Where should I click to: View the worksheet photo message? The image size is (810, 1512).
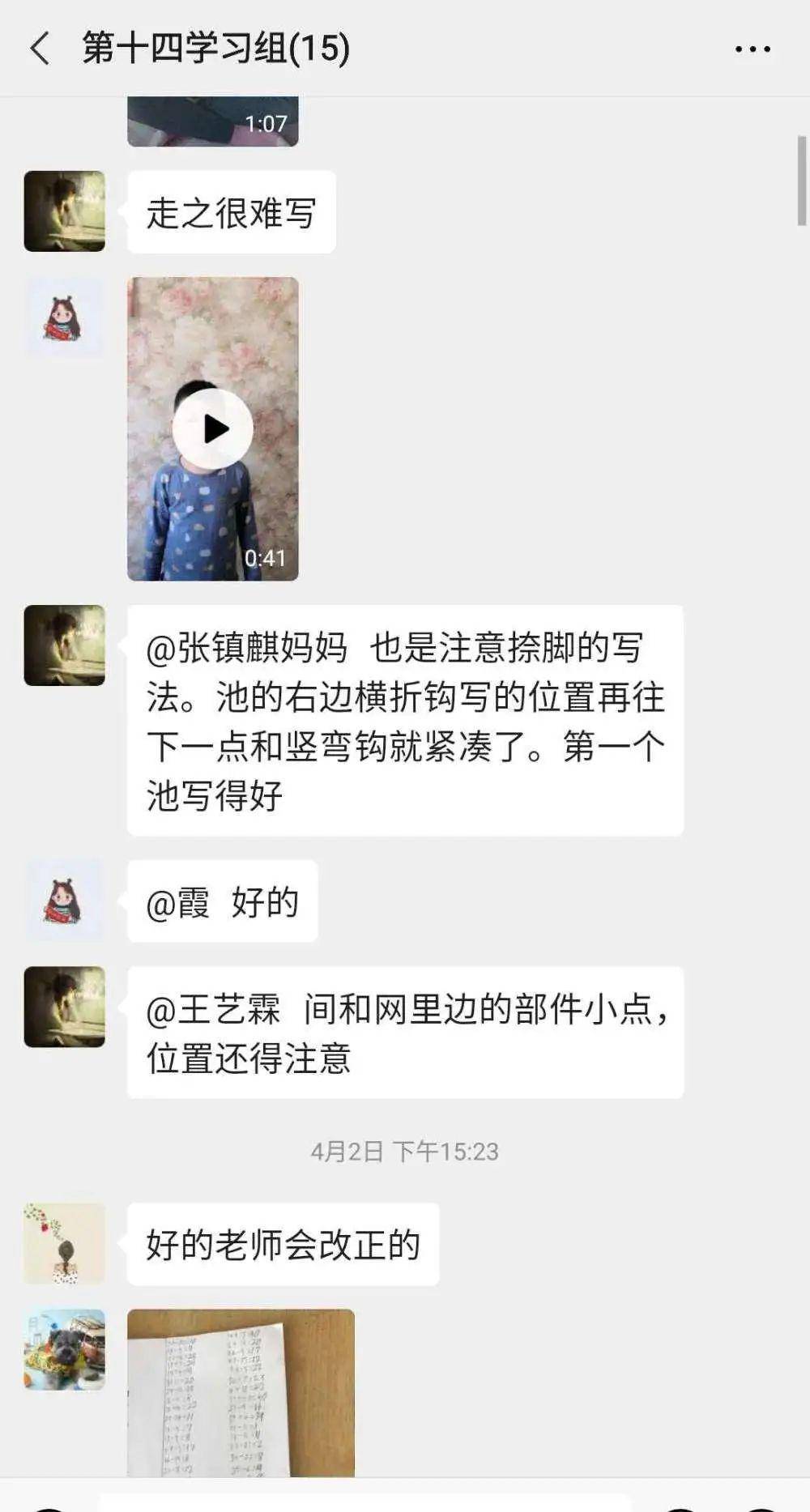[x=241, y=1391]
